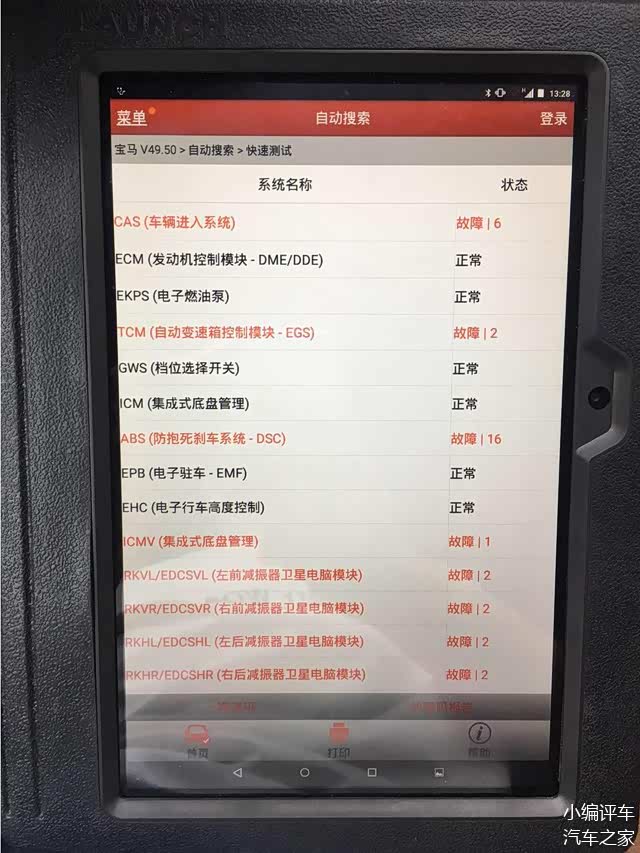The width and height of the screenshot is (640, 853).
Task: Open the 菜单 menu button
Action: coord(132,118)
